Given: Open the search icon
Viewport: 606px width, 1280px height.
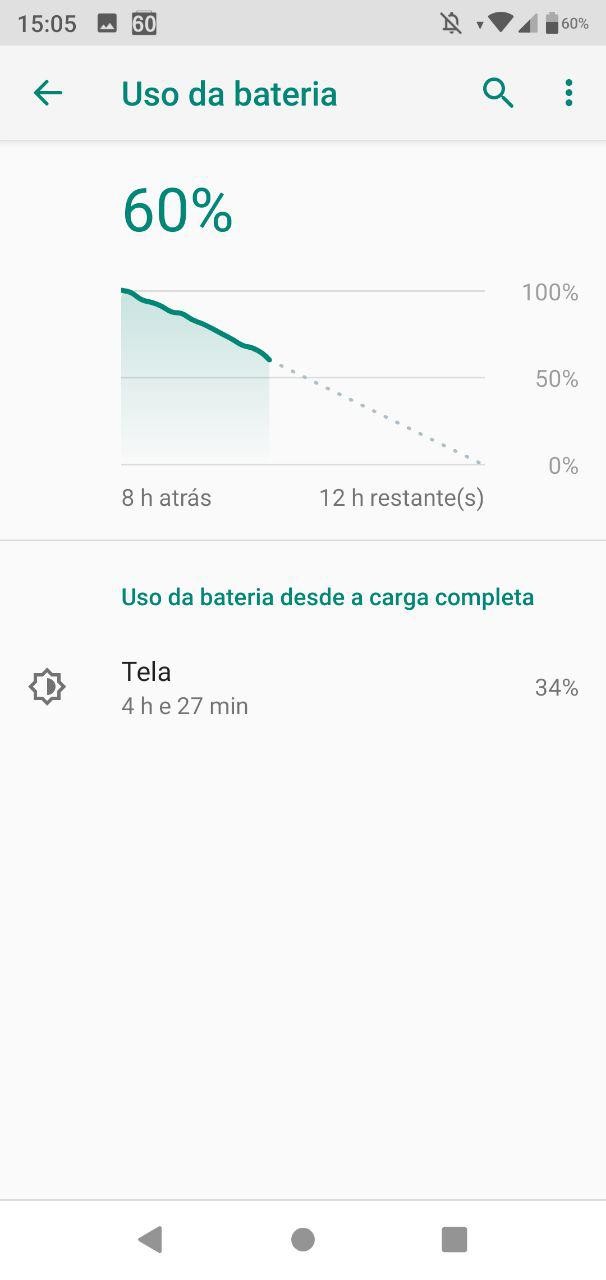Looking at the screenshot, I should pos(498,94).
